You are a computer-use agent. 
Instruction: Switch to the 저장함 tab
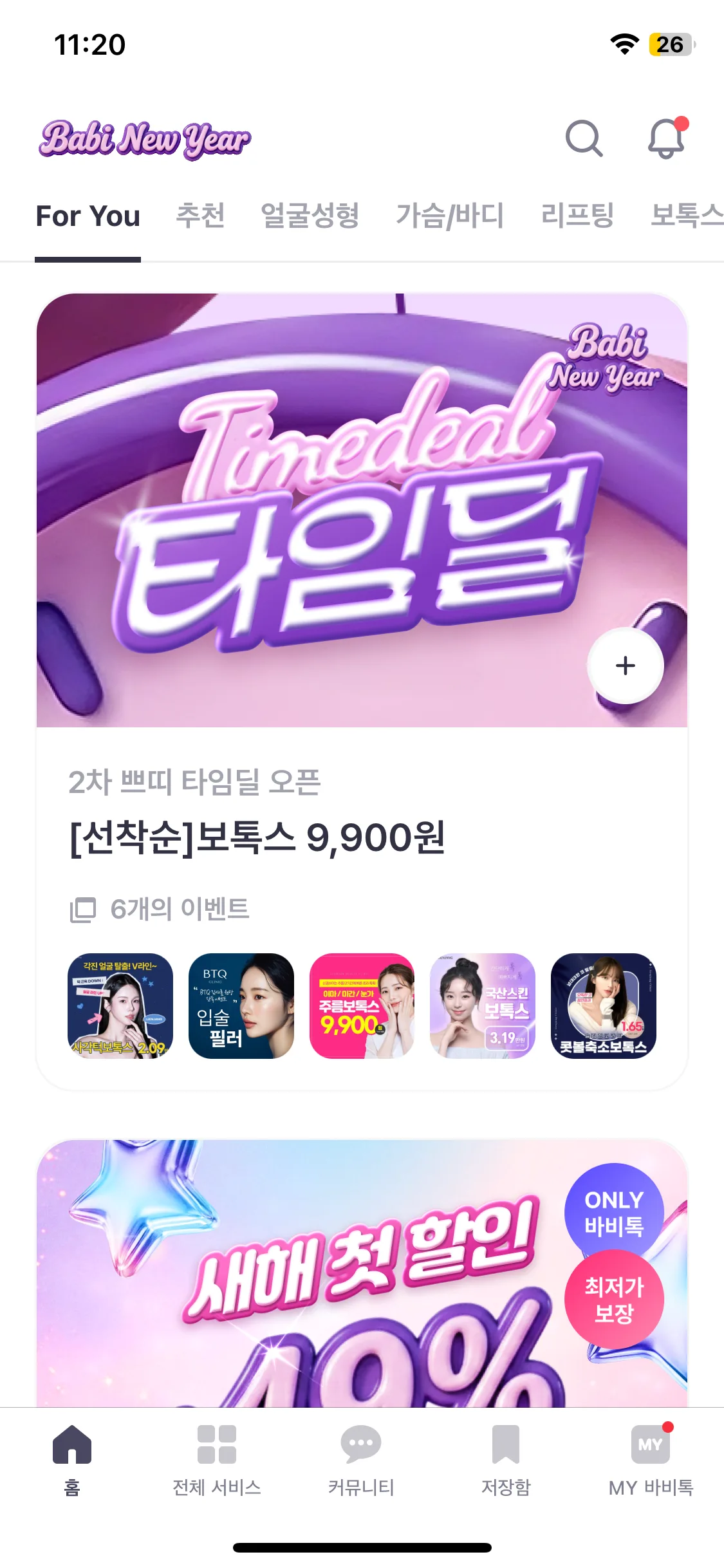(x=506, y=1461)
